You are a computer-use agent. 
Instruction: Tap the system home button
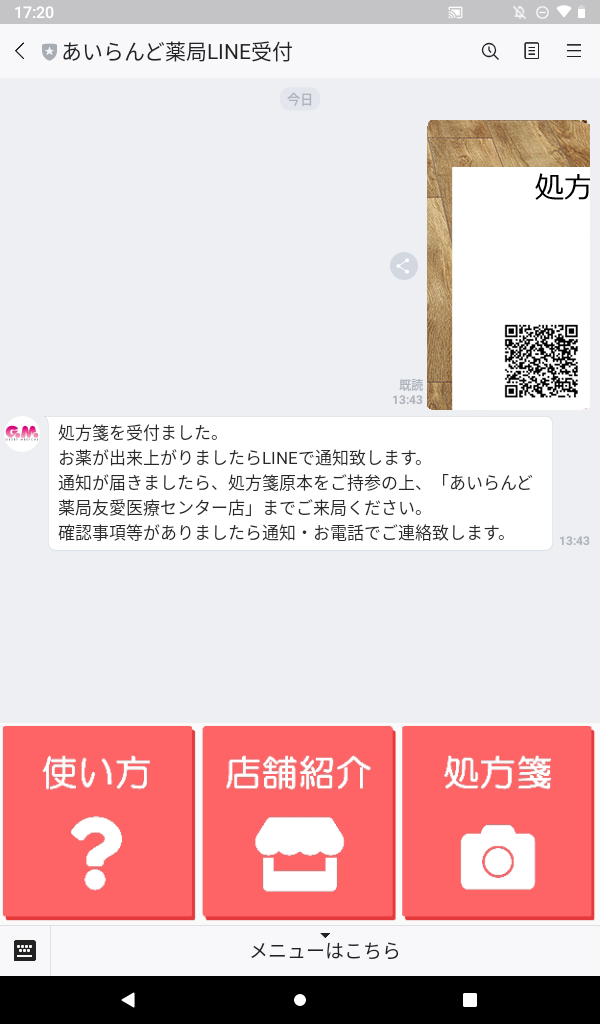[x=300, y=999]
